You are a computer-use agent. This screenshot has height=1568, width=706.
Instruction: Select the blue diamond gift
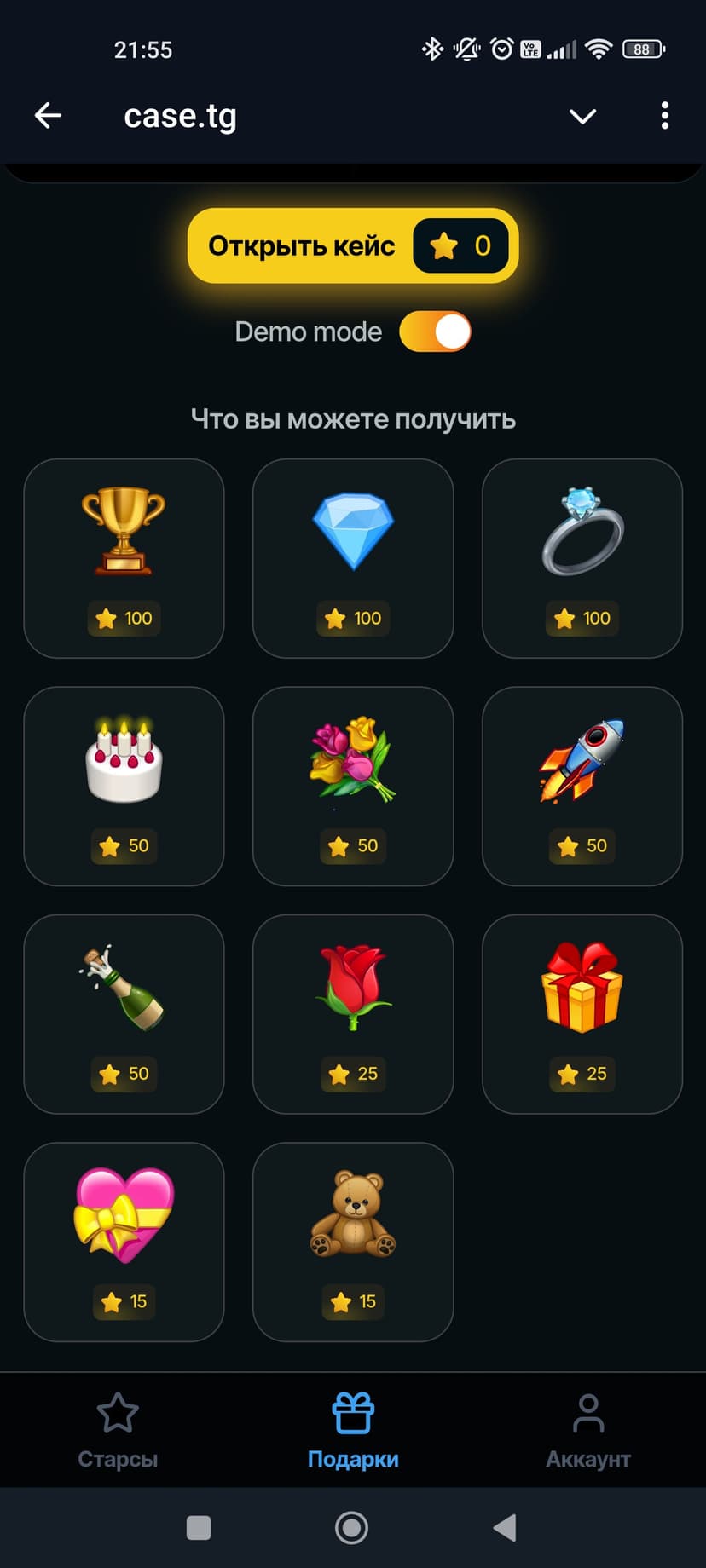[x=353, y=558]
